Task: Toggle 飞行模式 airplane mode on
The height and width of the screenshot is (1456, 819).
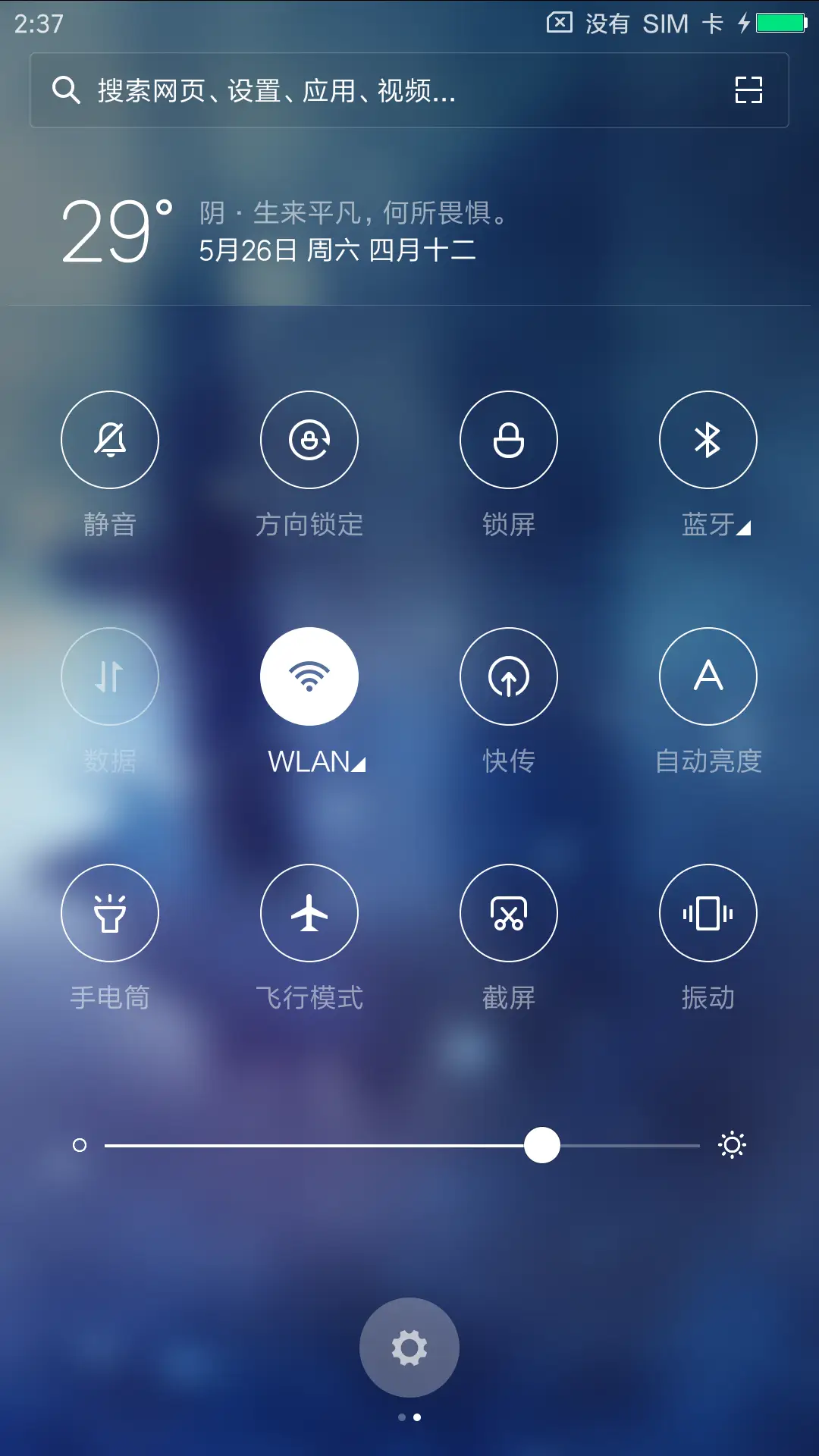Action: click(309, 913)
